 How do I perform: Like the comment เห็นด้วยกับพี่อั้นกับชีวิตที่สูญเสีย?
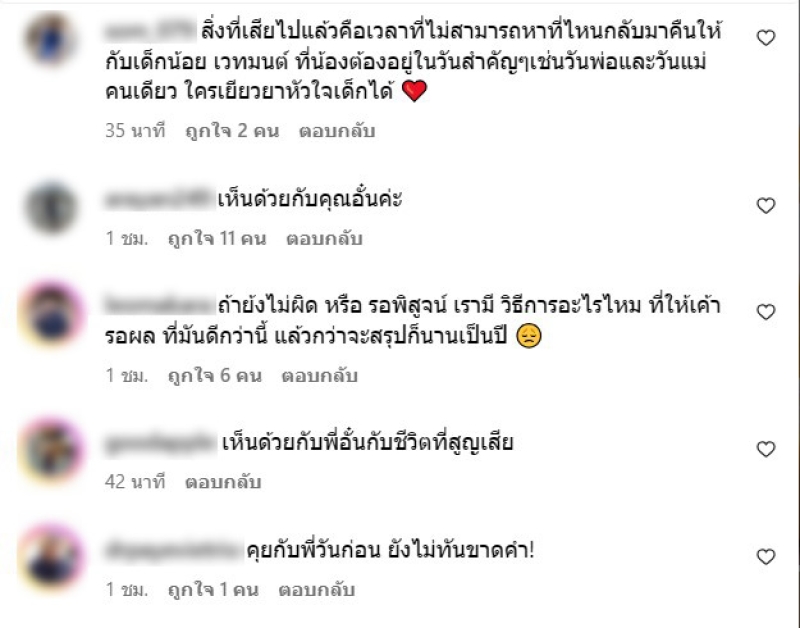(x=765, y=449)
